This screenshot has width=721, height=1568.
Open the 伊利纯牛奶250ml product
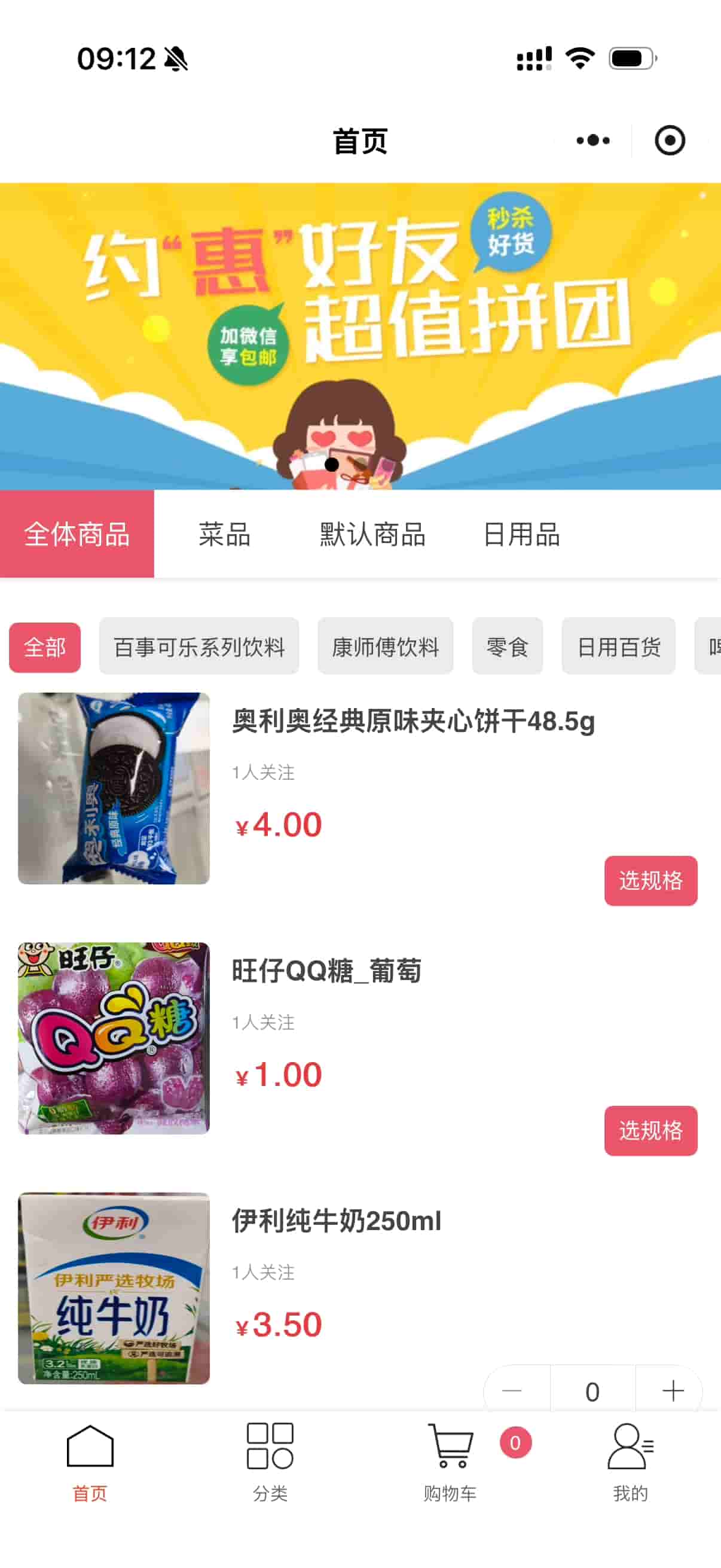tap(336, 1221)
